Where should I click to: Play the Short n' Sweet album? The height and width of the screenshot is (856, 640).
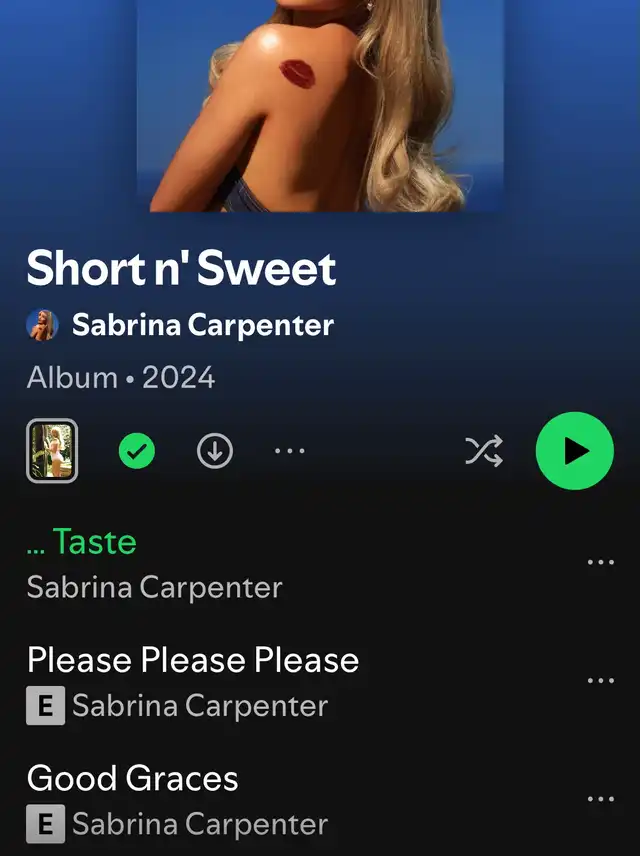(574, 451)
